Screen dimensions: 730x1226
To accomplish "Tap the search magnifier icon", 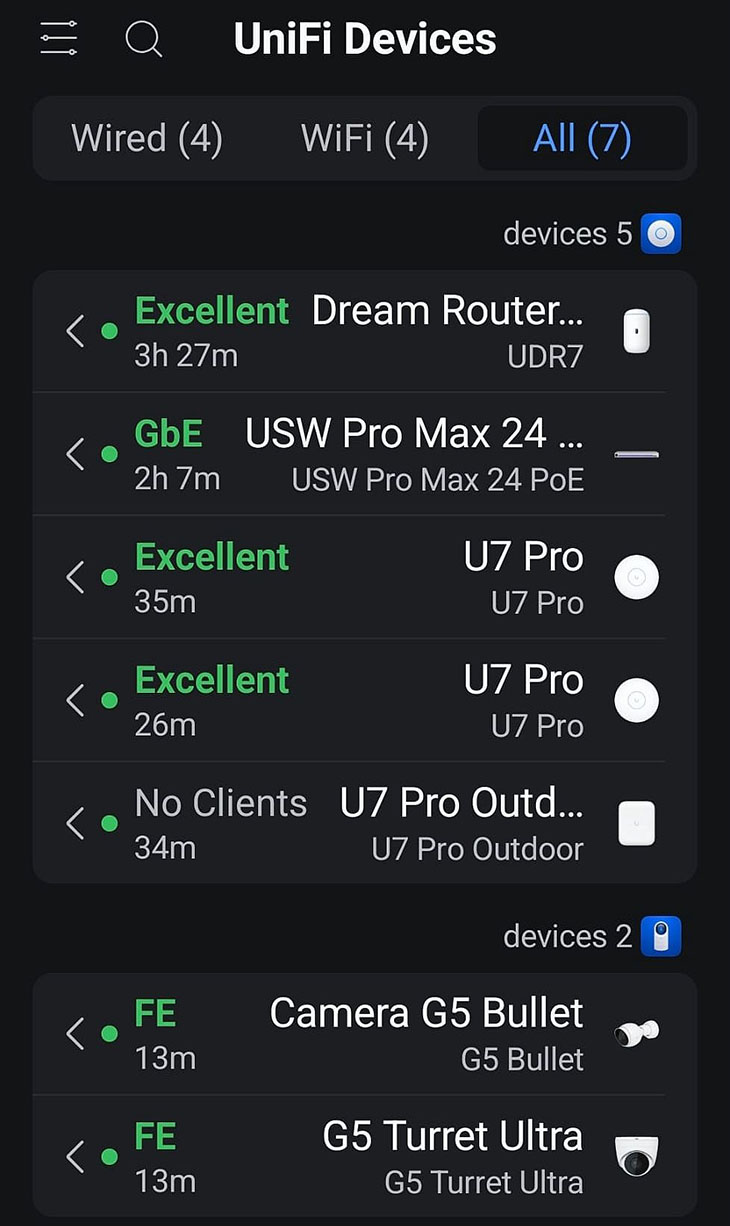I will coord(144,40).
